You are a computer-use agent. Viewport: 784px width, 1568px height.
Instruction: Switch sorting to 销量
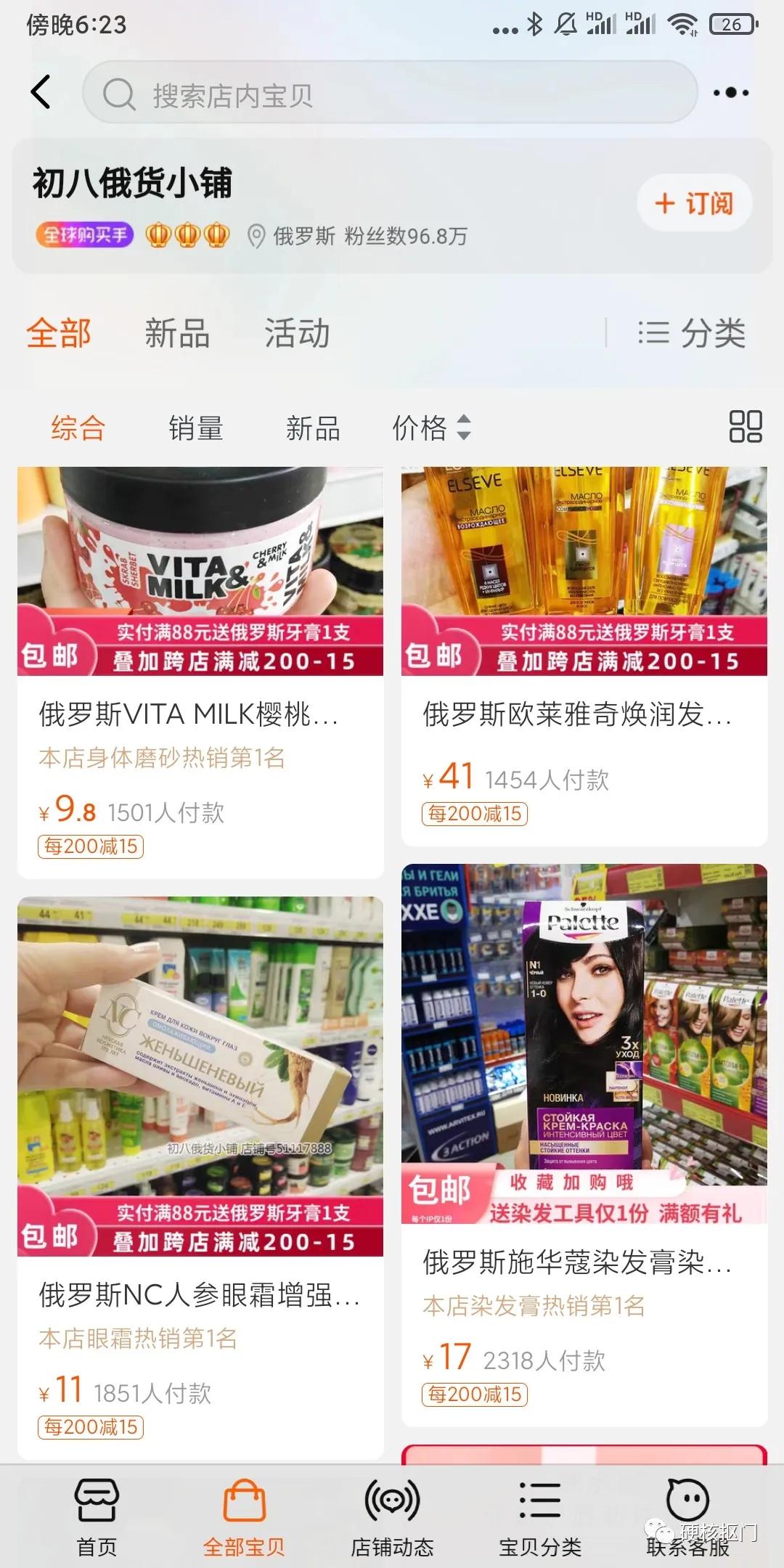tap(195, 428)
